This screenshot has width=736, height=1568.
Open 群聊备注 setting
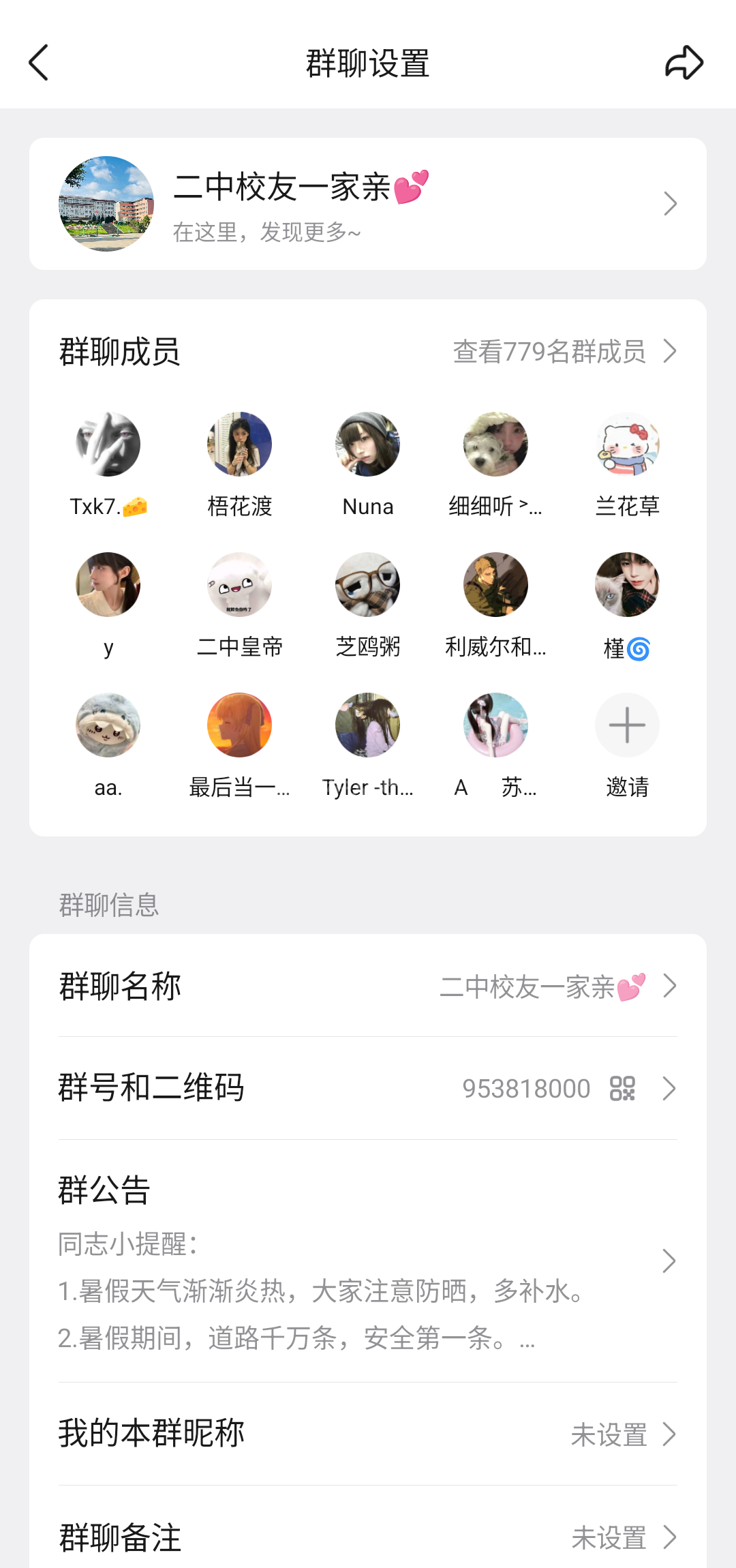367,1537
